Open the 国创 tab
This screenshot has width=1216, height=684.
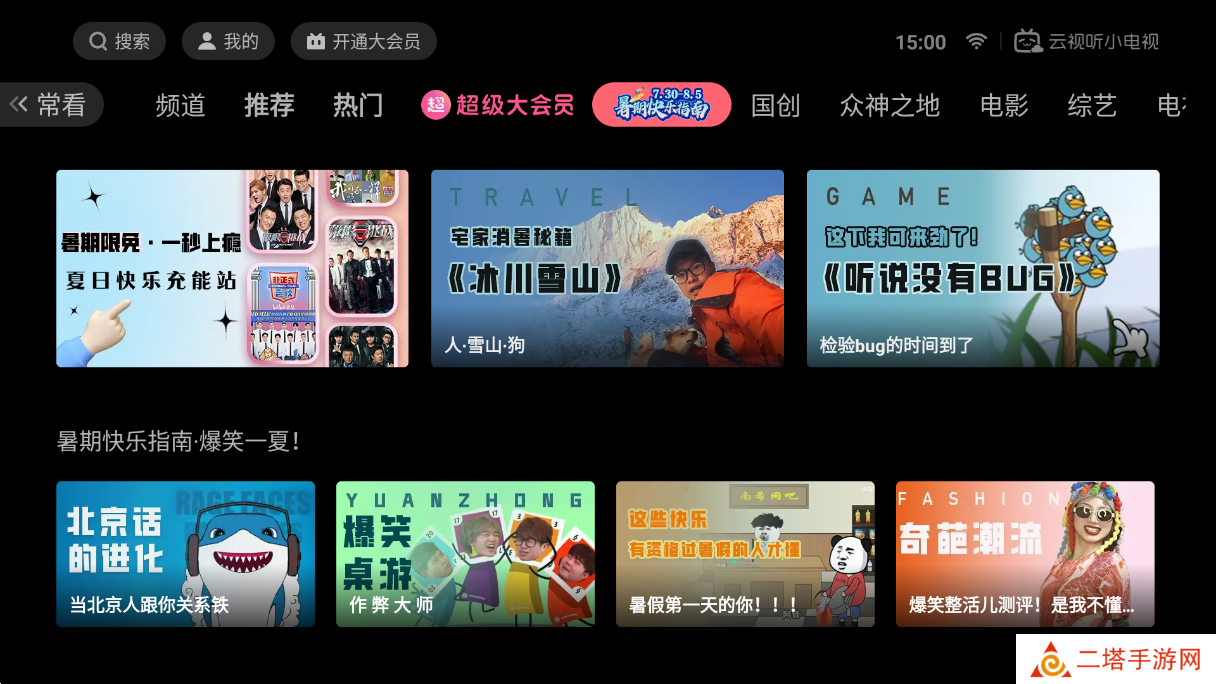776,105
